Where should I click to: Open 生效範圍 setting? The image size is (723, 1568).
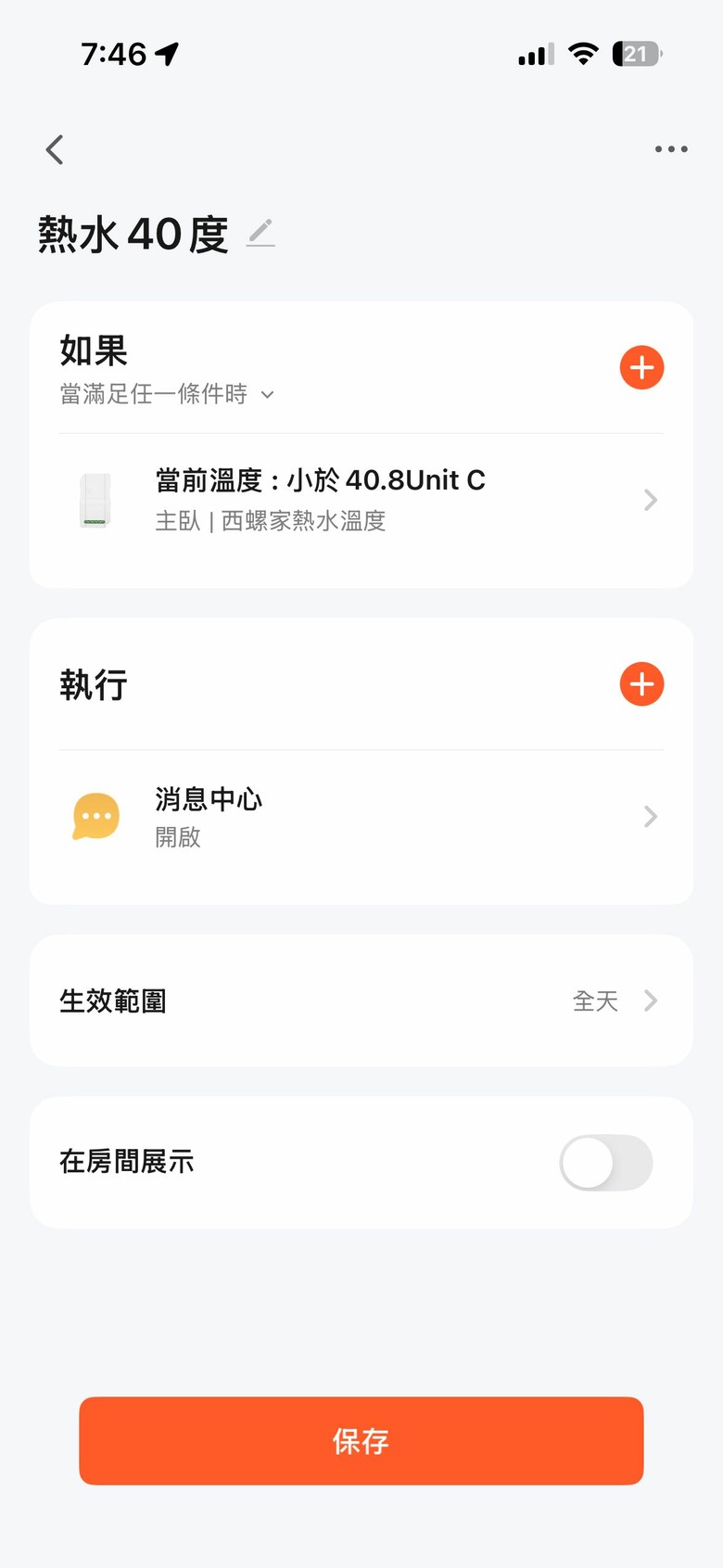(361, 1001)
